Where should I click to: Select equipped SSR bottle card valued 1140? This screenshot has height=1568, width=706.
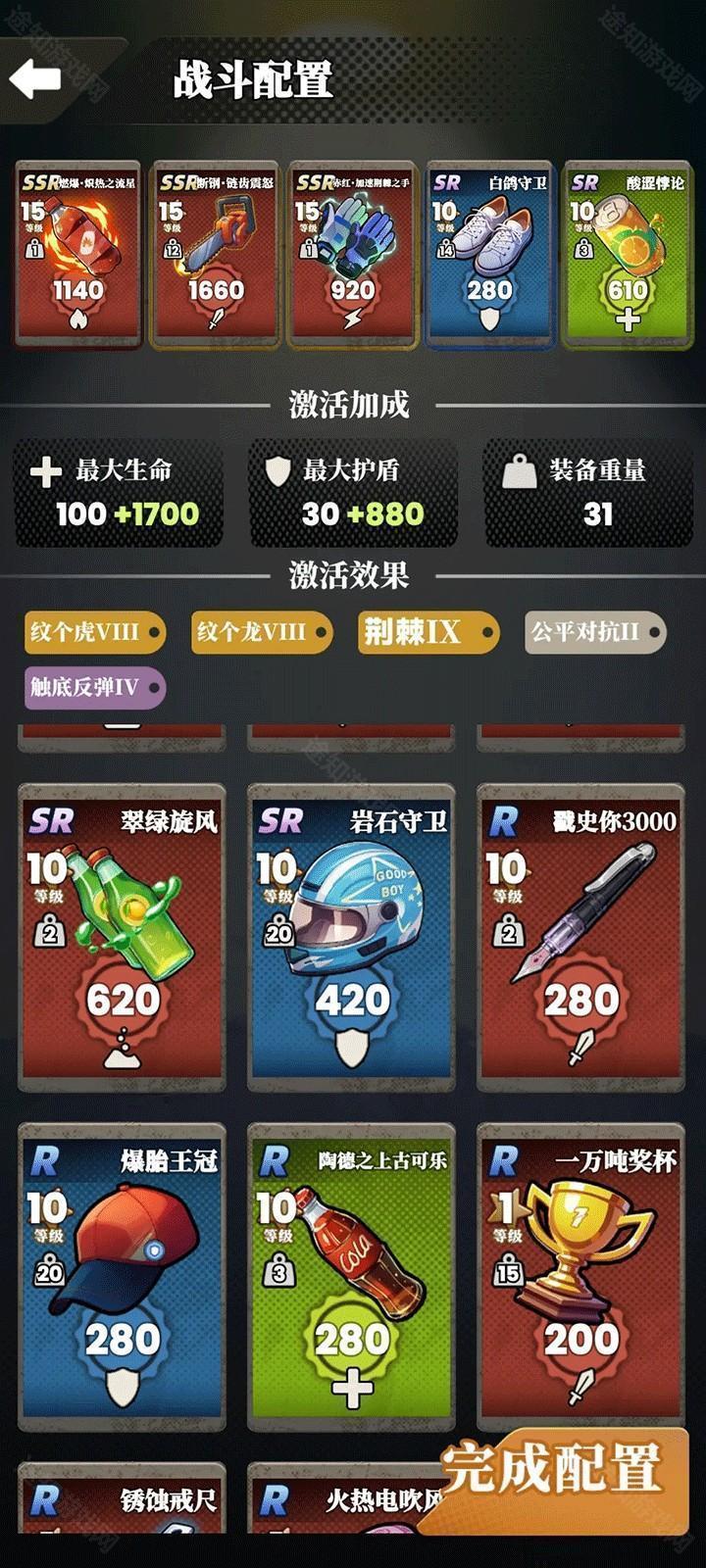coord(77,255)
